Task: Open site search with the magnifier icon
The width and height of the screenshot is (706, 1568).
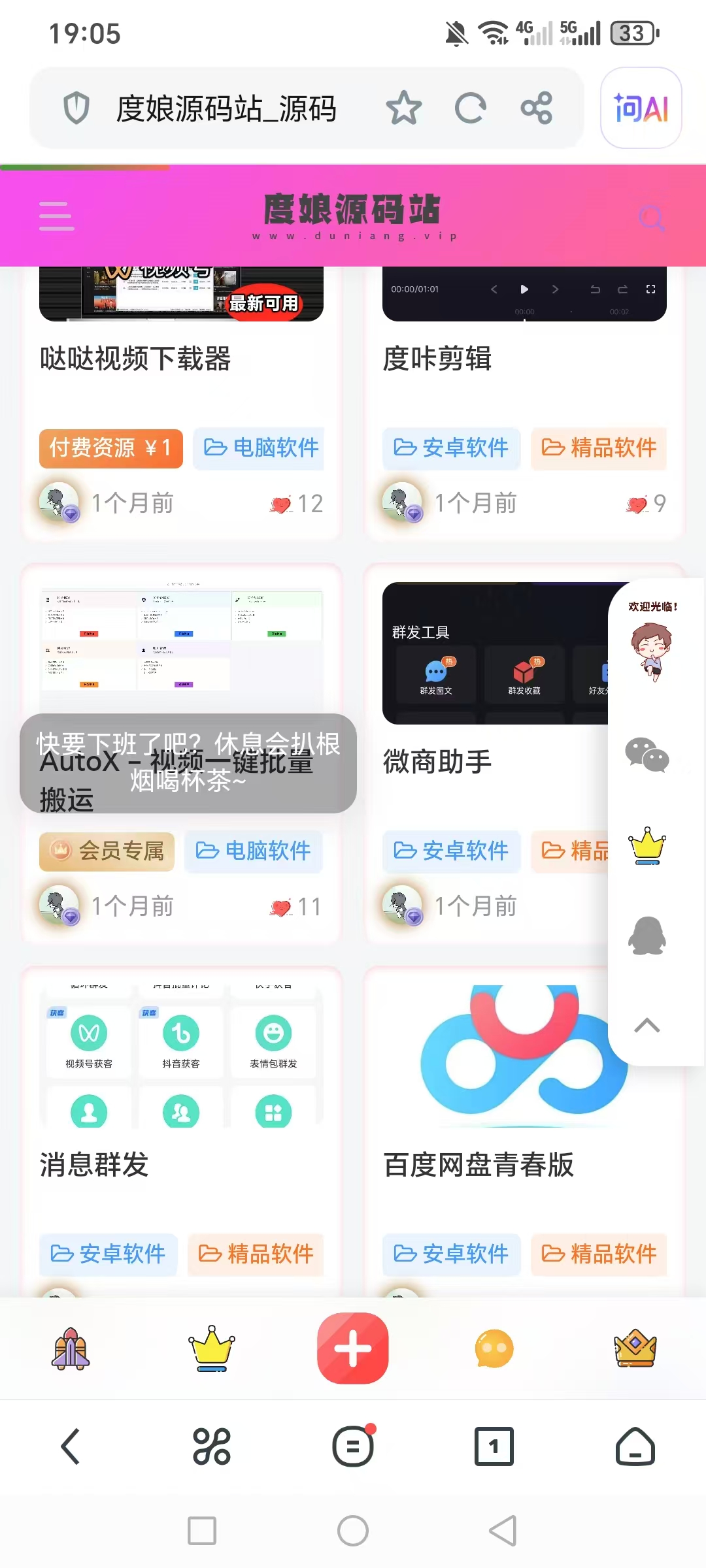Action: [x=652, y=219]
